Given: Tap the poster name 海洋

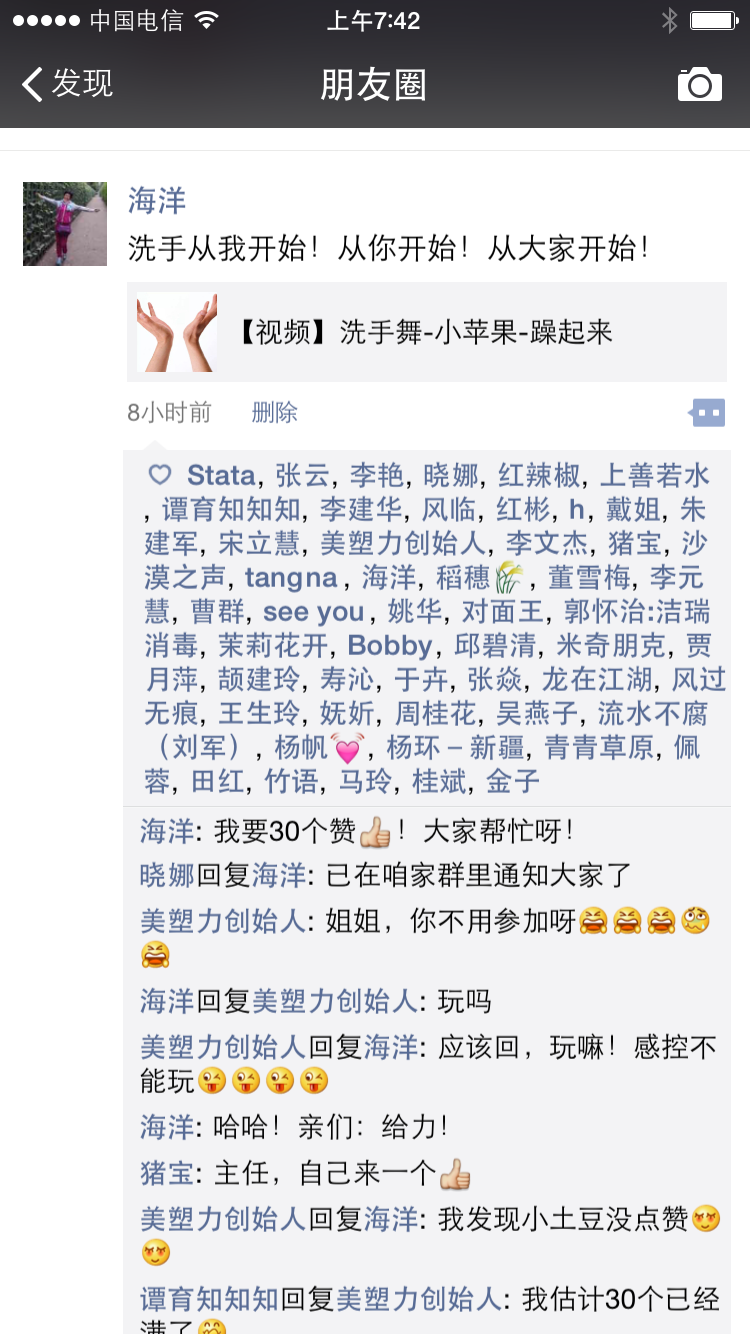Looking at the screenshot, I should [157, 201].
